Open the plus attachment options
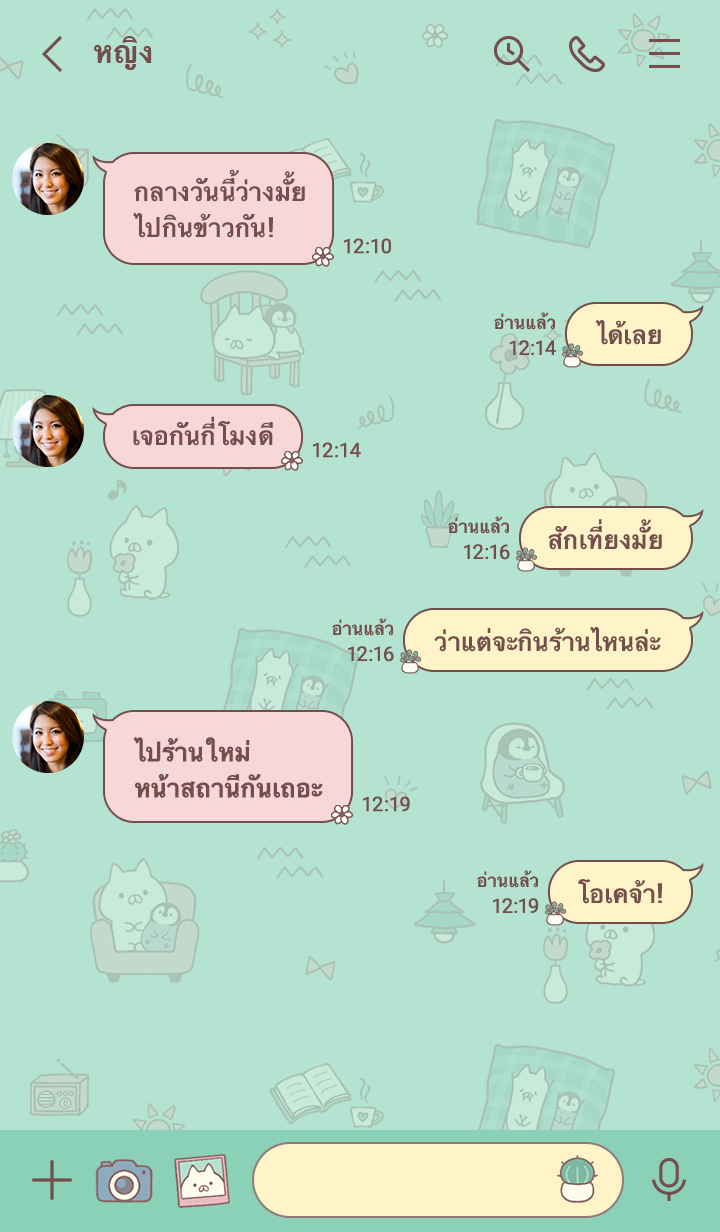Screen dimensions: 720x1232 pyautogui.click(x=52, y=1180)
